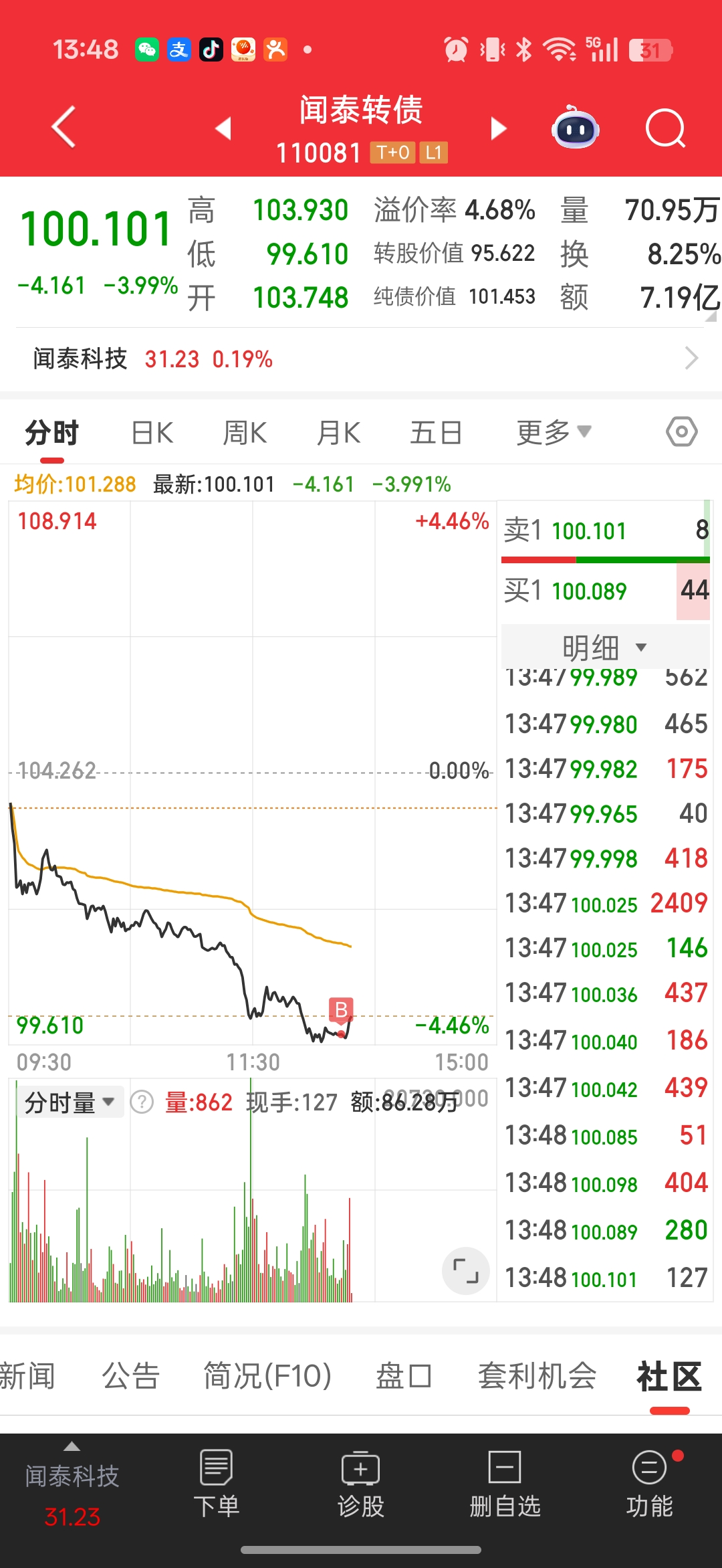Go back to the previous page
Image resolution: width=722 pixels, height=1568 pixels.
tap(64, 127)
